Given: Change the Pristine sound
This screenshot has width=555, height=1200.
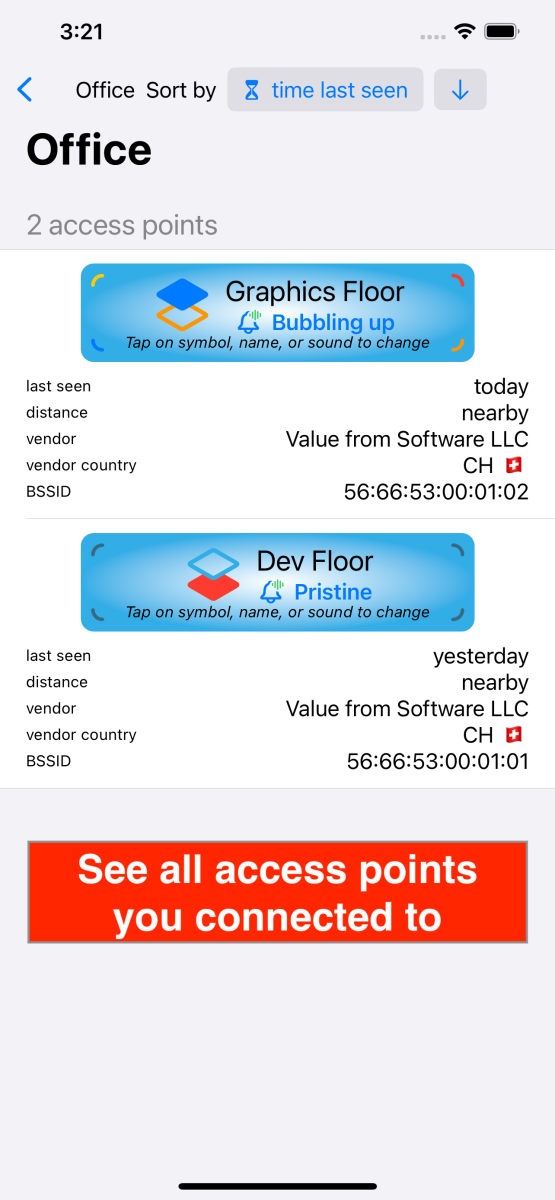Looking at the screenshot, I should [316, 591].
